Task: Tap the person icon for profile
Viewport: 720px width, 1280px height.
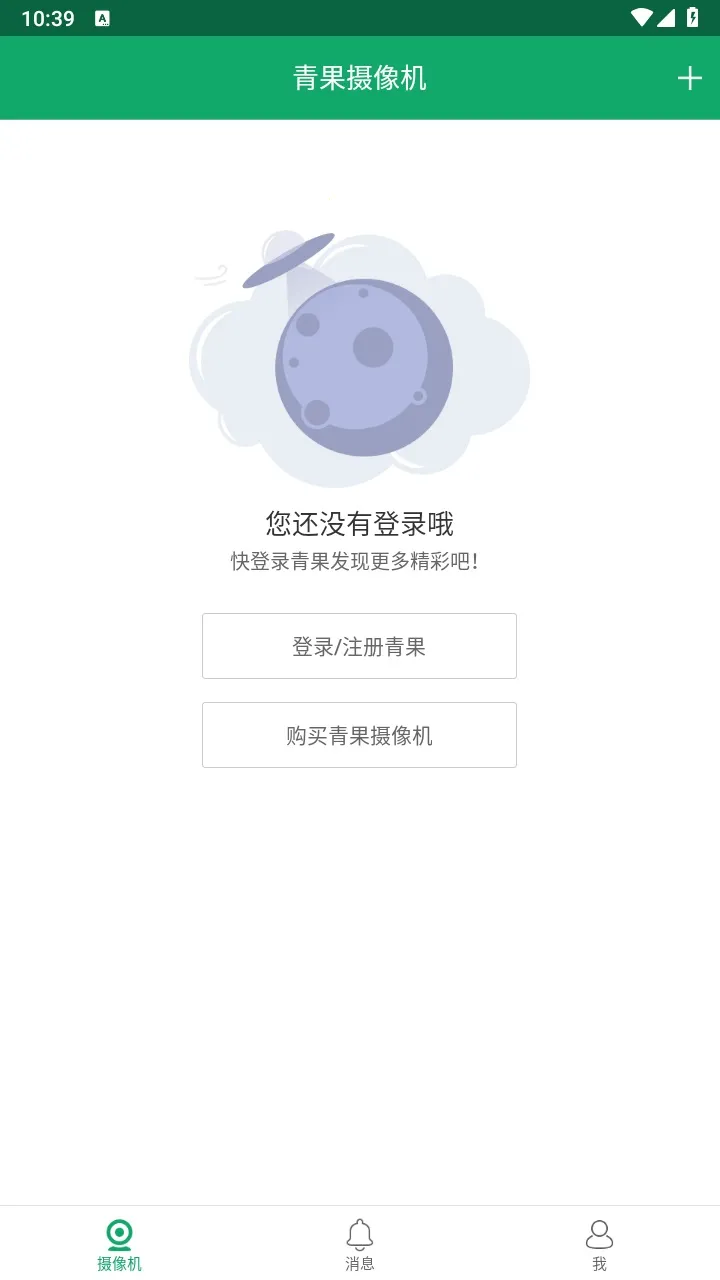Action: click(599, 1232)
